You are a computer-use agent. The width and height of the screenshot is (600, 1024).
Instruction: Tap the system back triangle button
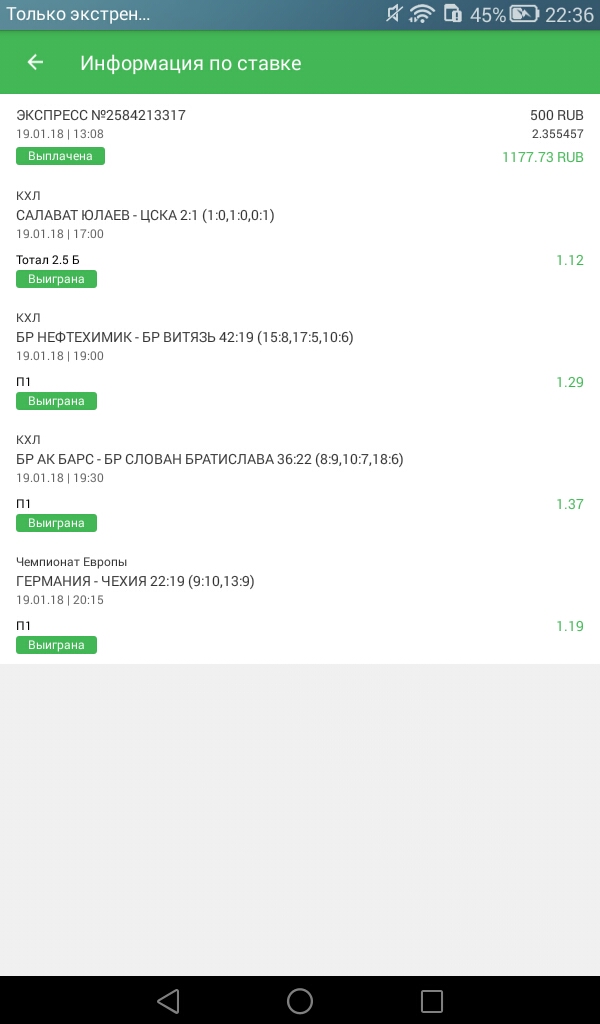[x=168, y=1000]
